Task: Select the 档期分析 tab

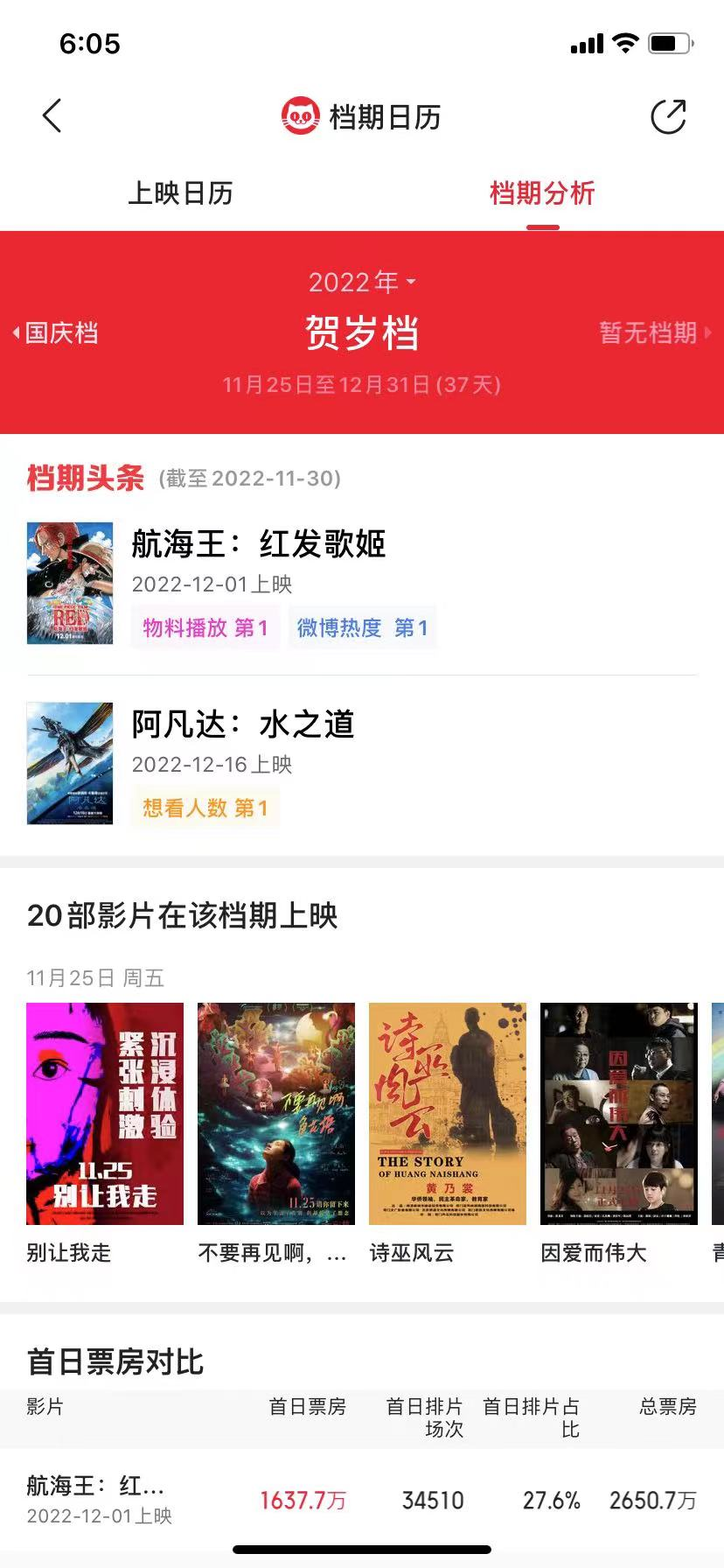Action: click(542, 193)
